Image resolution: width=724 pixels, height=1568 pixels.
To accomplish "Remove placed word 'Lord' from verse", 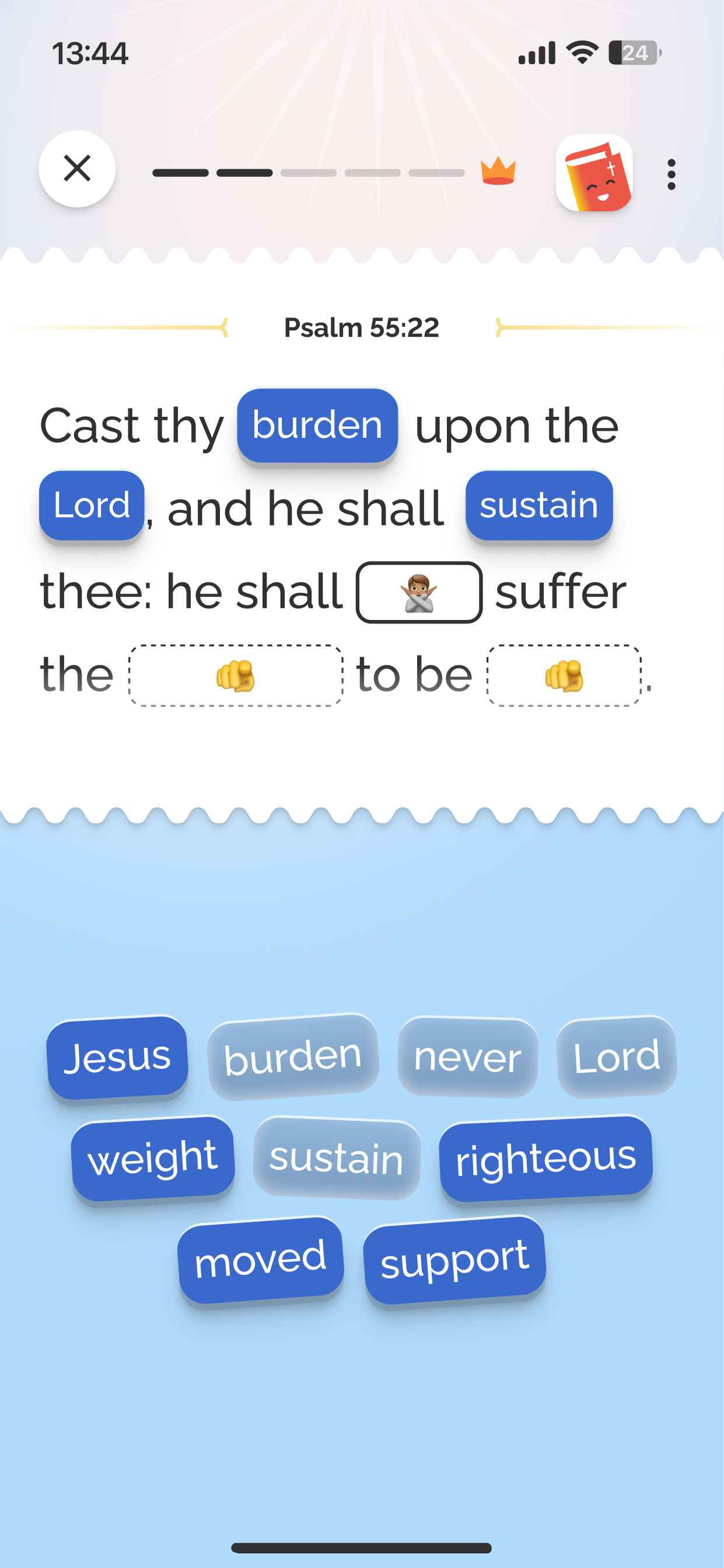I will pyautogui.click(x=92, y=505).
